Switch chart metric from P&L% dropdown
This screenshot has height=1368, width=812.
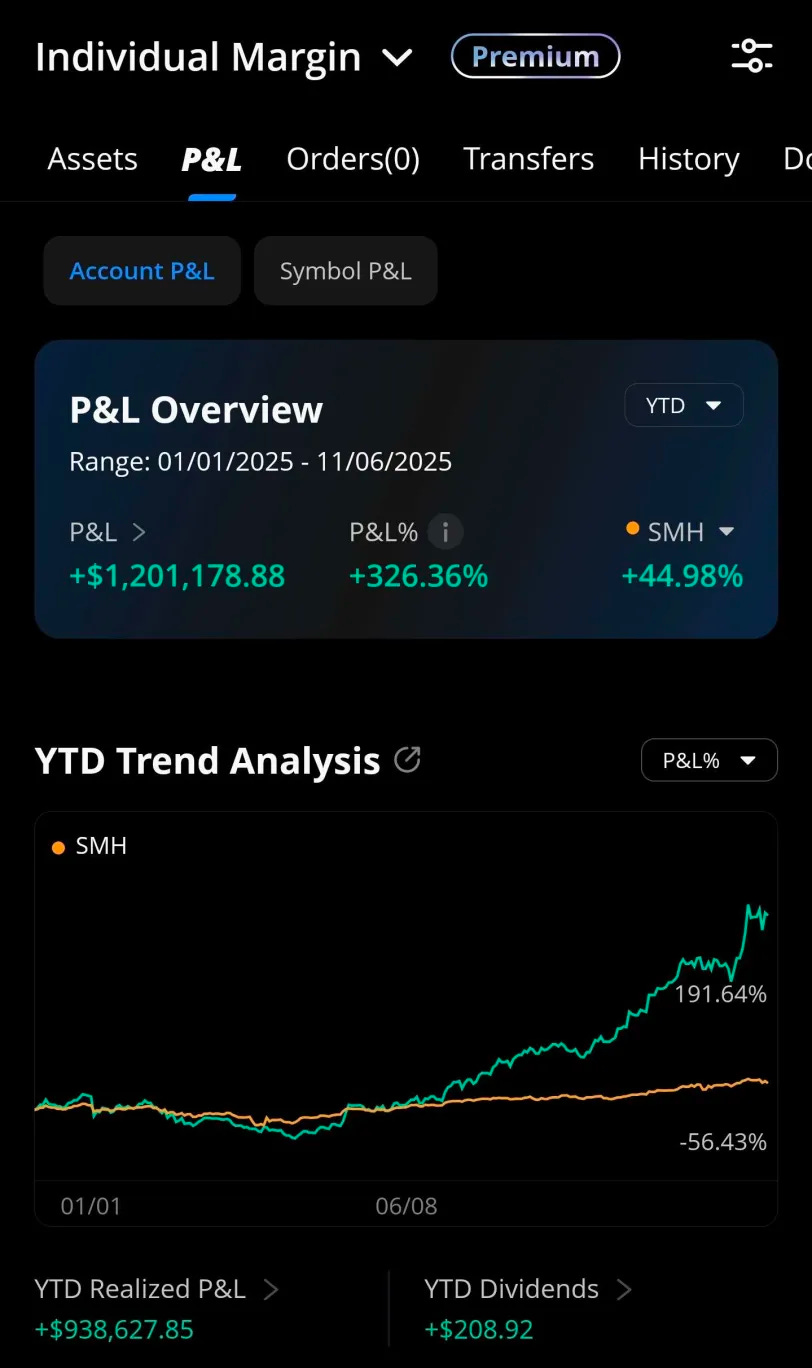pyautogui.click(x=709, y=760)
